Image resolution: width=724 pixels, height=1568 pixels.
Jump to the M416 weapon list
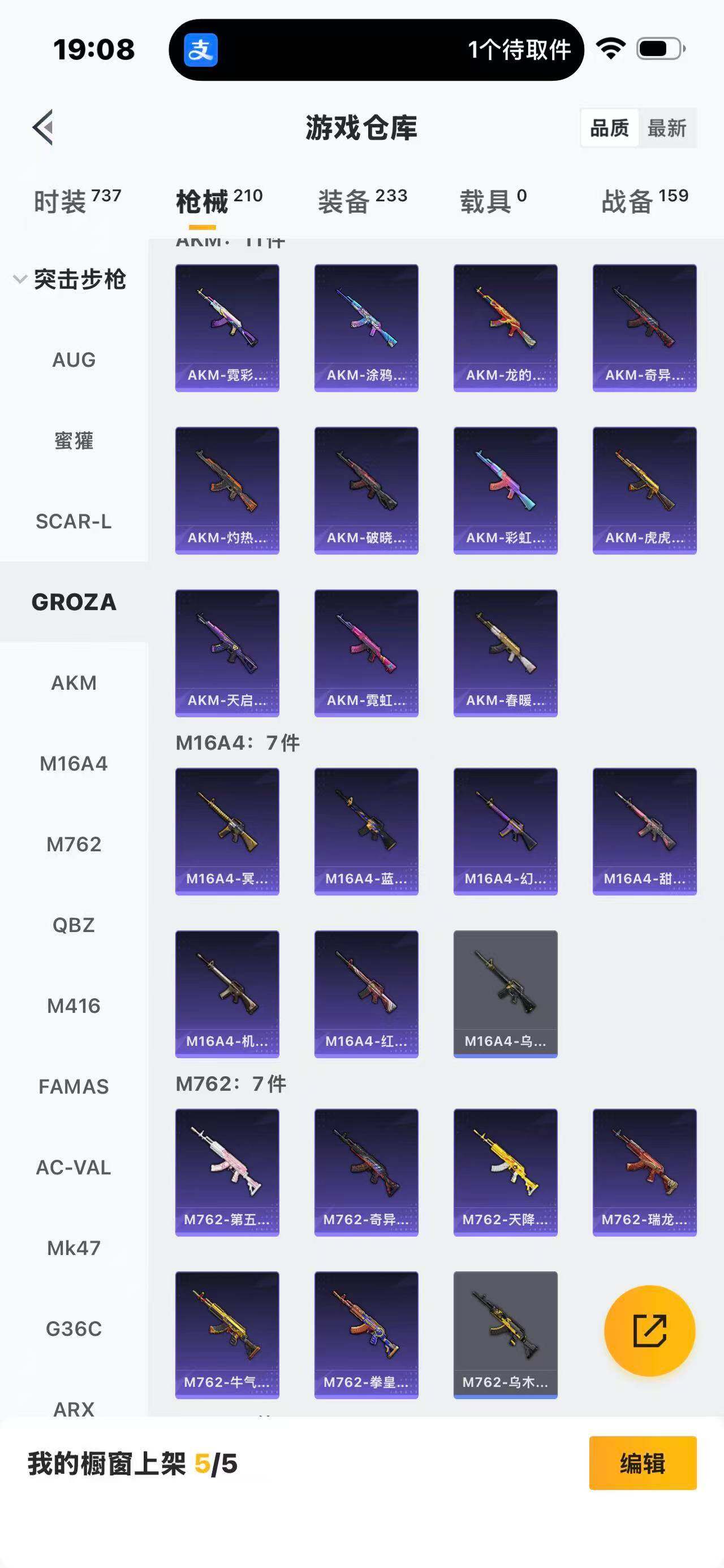point(74,1006)
